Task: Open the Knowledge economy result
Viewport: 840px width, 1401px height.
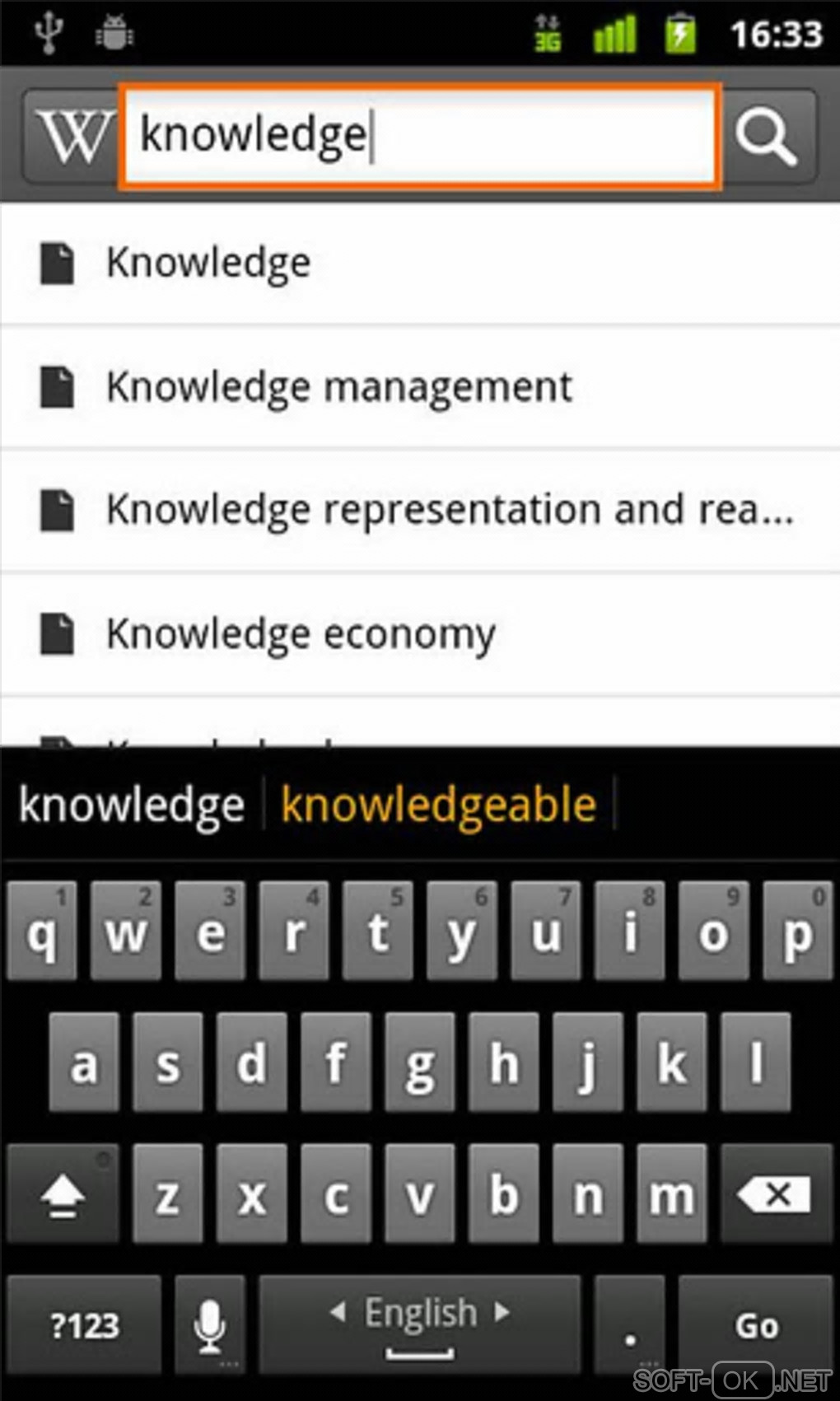Action: 301,634
